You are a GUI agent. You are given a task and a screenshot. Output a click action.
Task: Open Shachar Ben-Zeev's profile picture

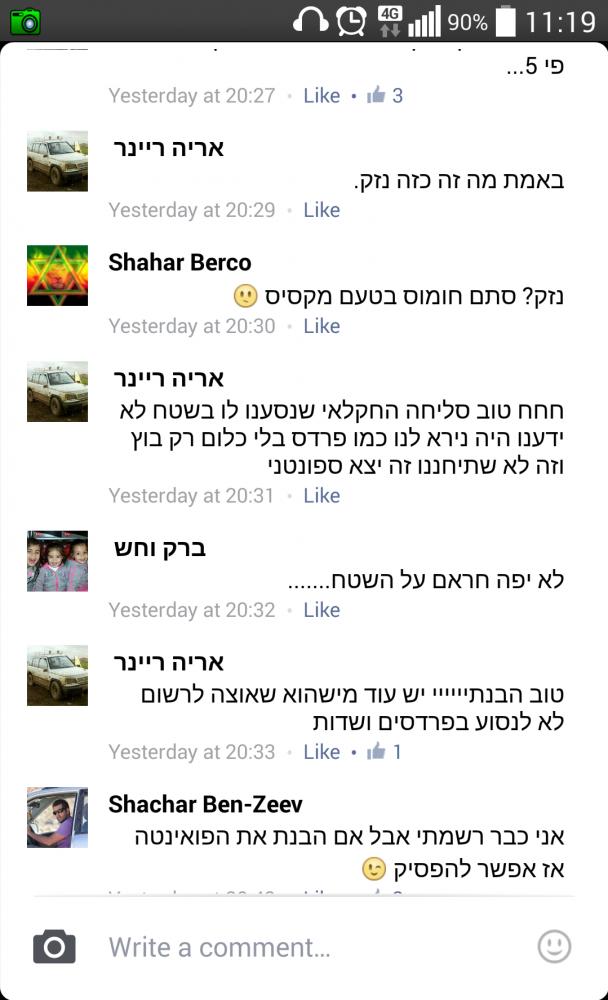(57, 817)
